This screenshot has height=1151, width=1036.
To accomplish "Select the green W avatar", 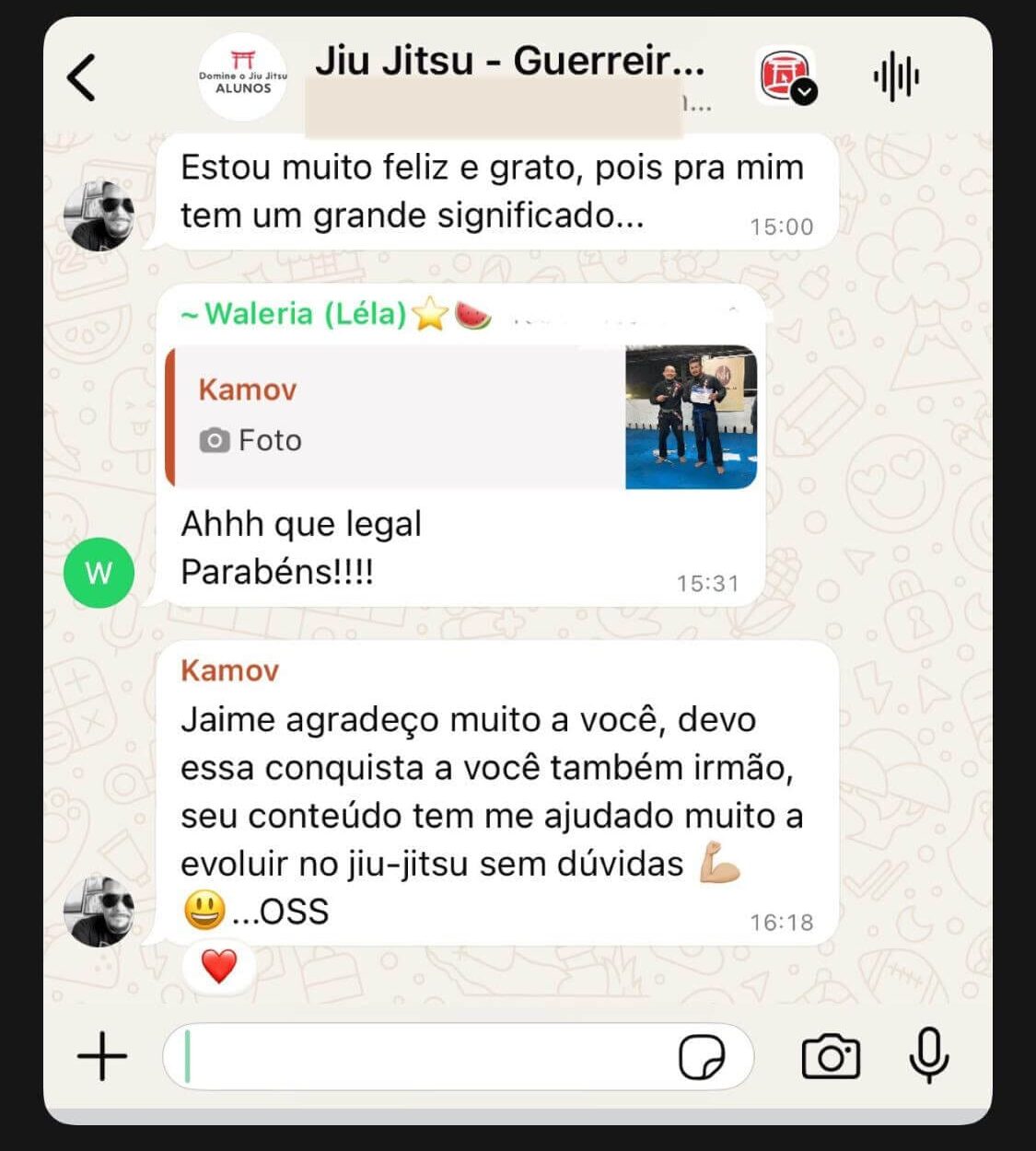I will 99,572.
